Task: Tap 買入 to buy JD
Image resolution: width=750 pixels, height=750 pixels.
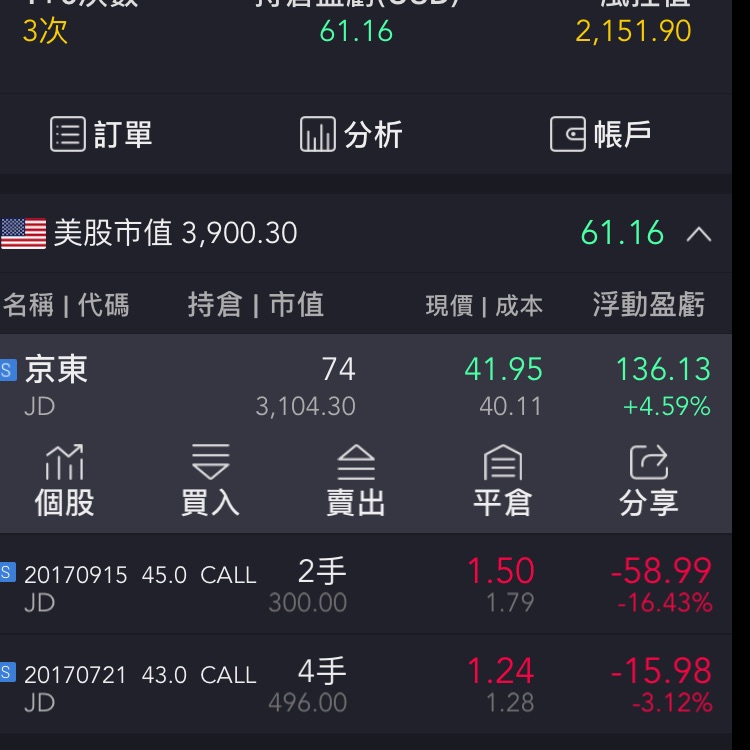Action: pos(210,481)
